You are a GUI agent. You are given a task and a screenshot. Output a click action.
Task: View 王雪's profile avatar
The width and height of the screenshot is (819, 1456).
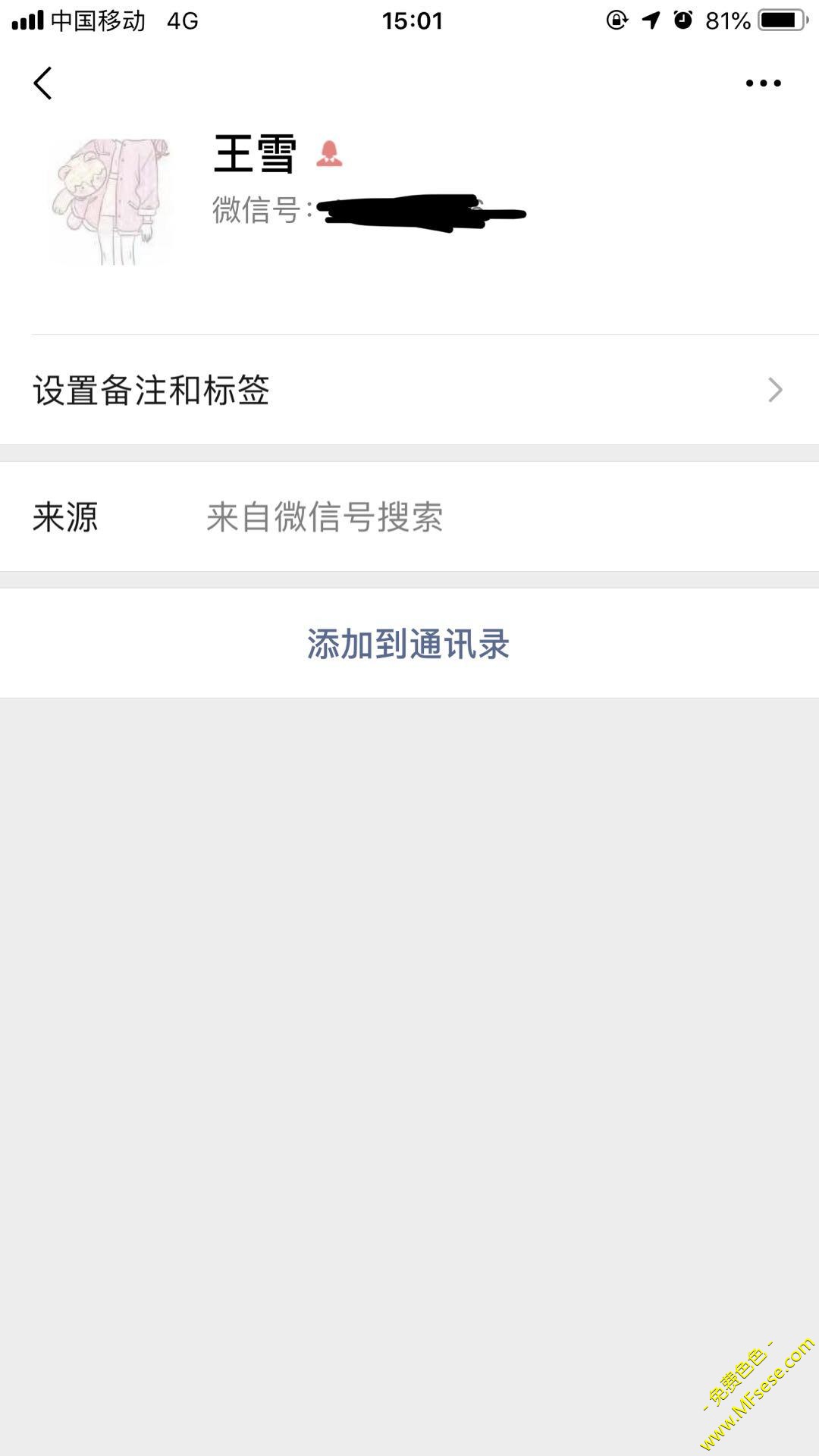pos(111,202)
